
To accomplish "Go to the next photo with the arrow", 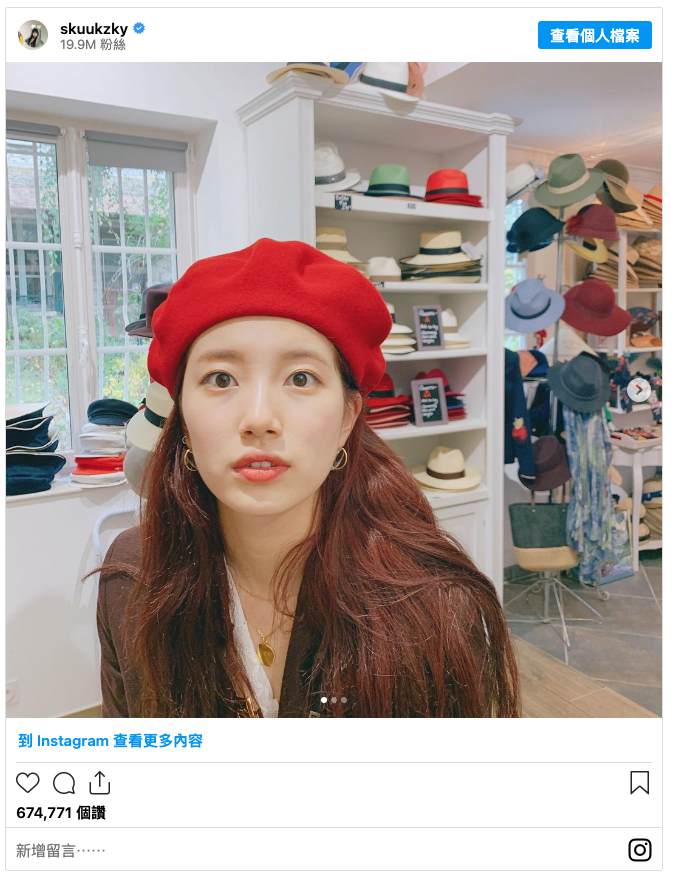I will pos(639,390).
